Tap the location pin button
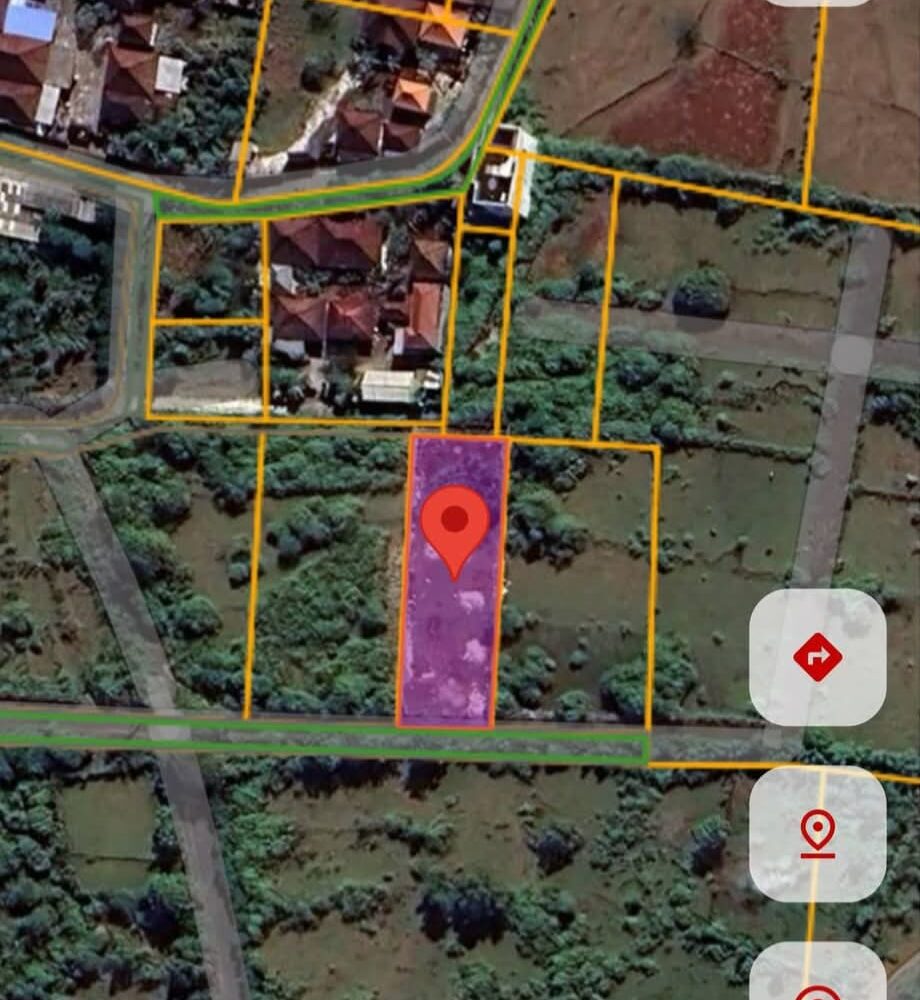The width and height of the screenshot is (920, 1000). click(x=817, y=834)
